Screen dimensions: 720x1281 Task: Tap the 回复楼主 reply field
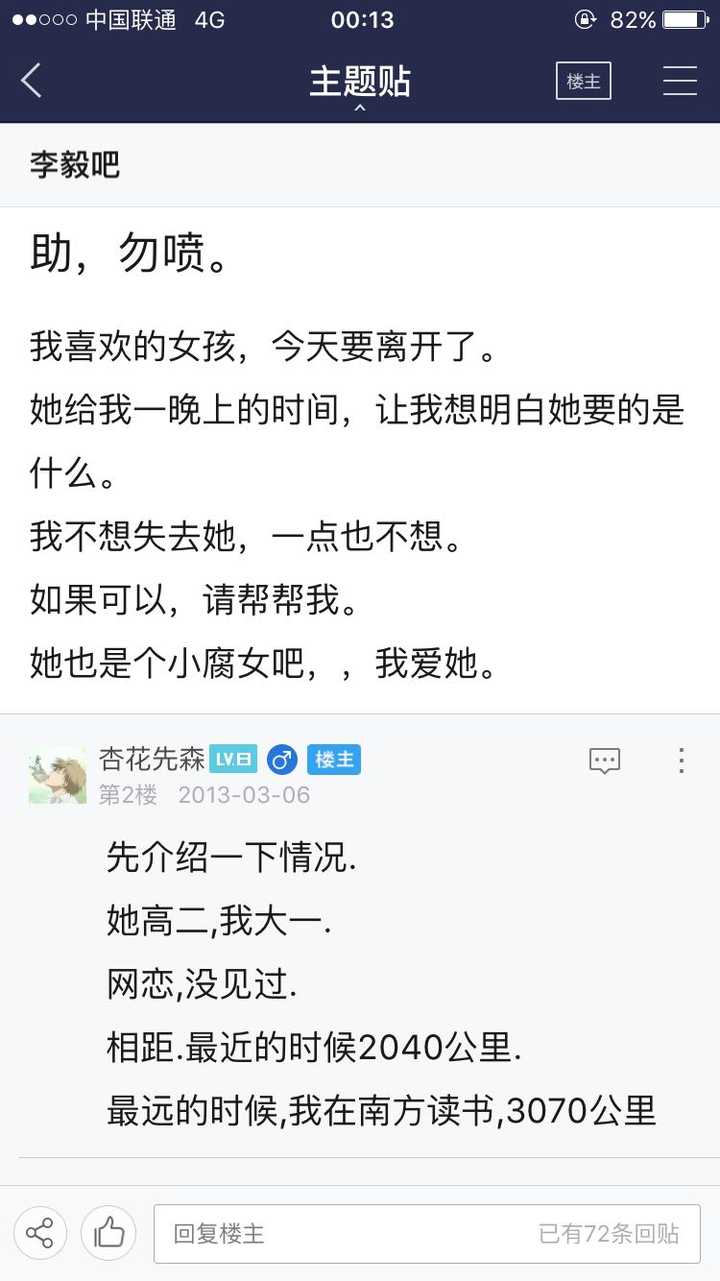tap(427, 1234)
